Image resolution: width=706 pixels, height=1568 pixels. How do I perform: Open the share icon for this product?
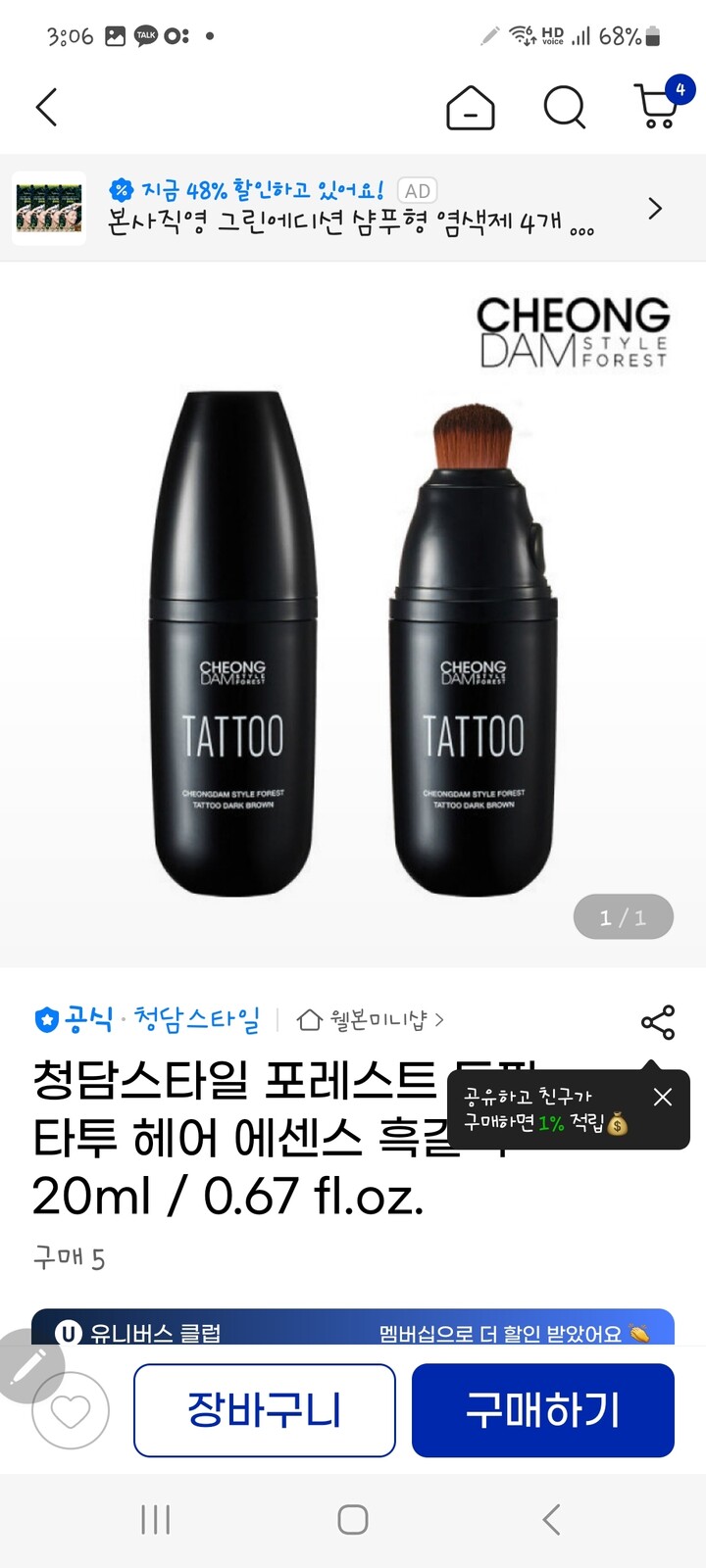[x=657, y=1022]
